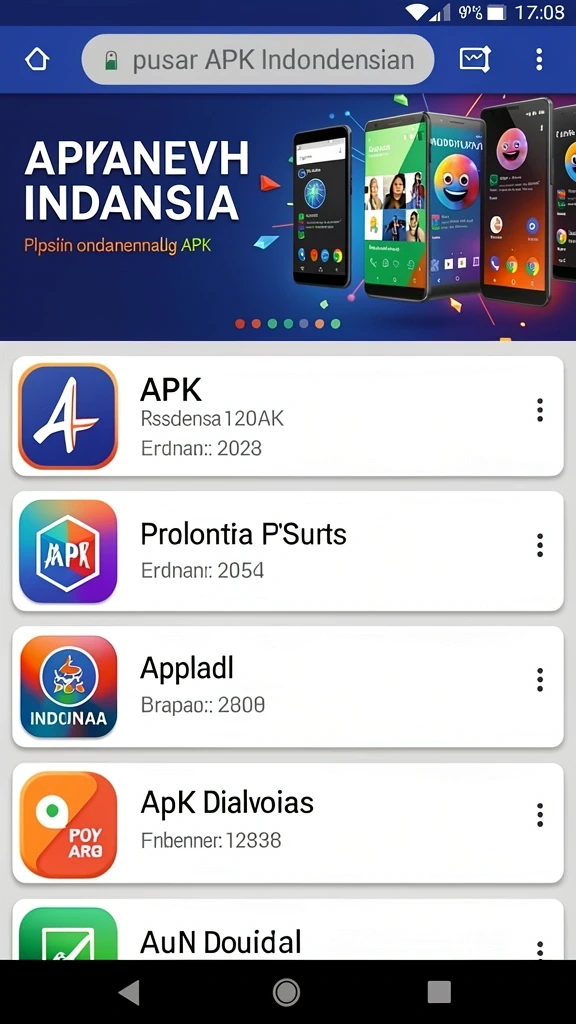Open more options for the APK card
The width and height of the screenshot is (576, 1024).
pyautogui.click(x=539, y=410)
